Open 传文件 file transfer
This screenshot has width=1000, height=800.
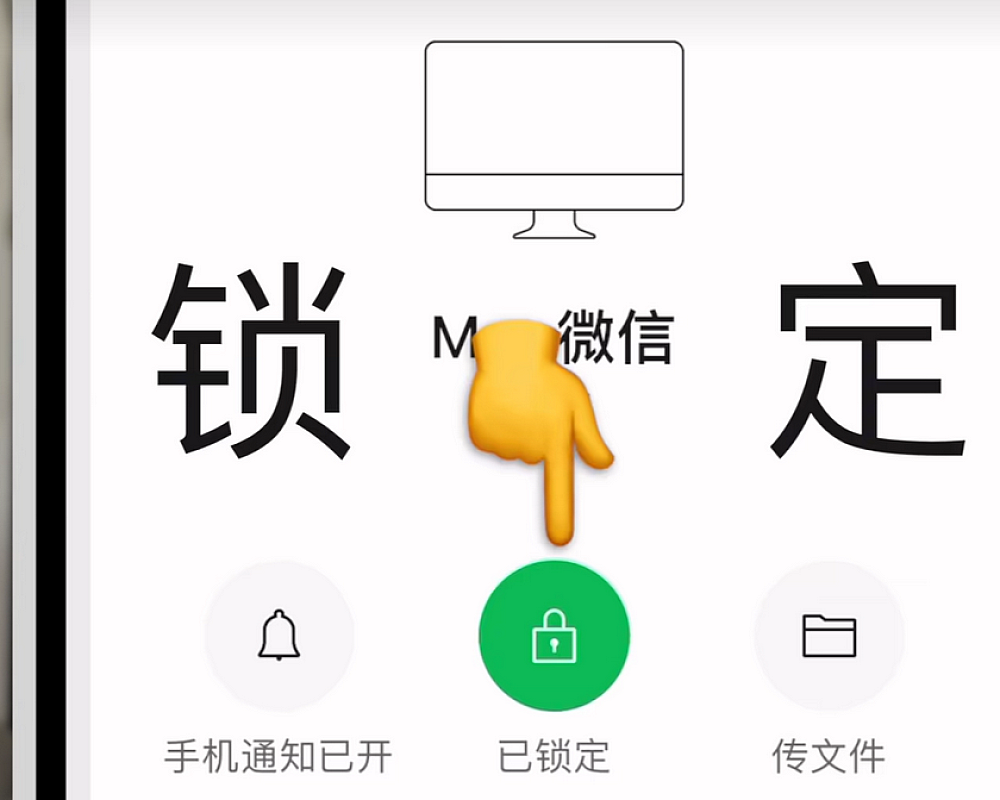(829, 636)
